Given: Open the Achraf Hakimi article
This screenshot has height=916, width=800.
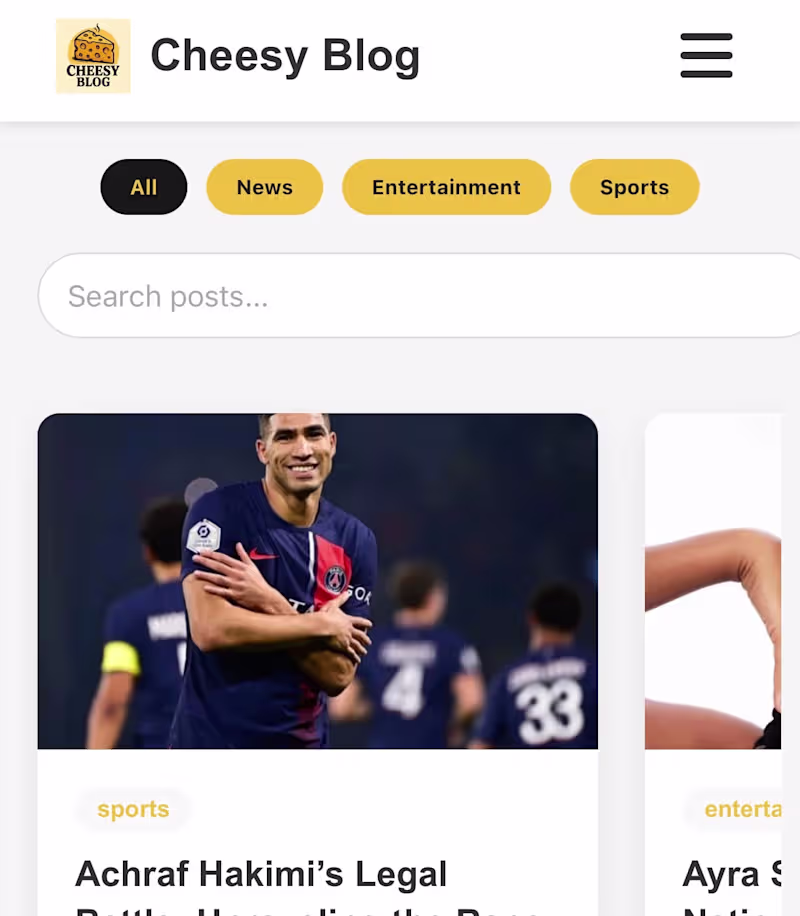Looking at the screenshot, I should pos(317,660).
